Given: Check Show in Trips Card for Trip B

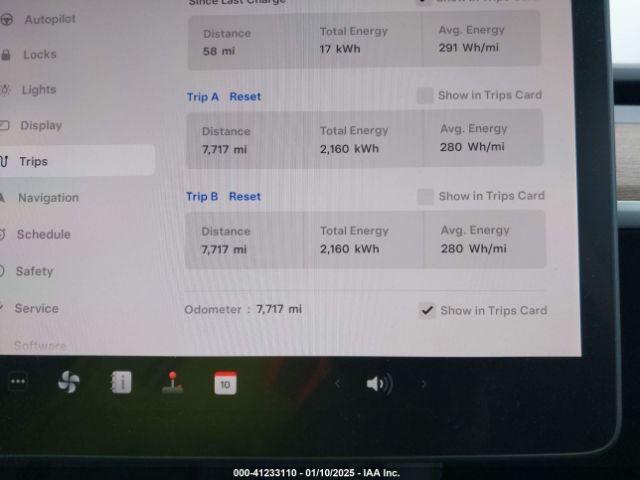Looking at the screenshot, I should (426, 196).
